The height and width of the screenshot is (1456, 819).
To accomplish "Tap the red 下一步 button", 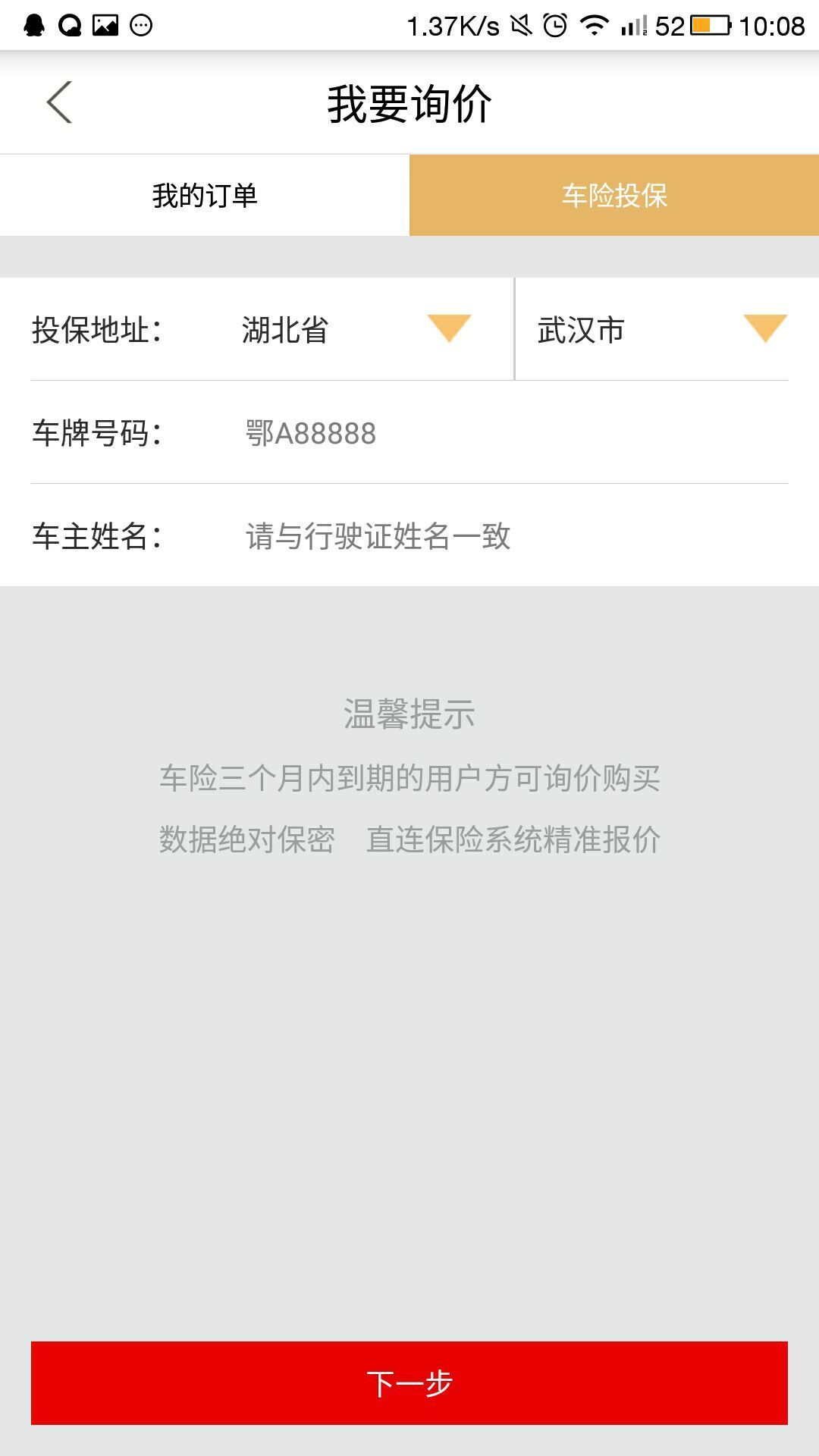I will point(409,1383).
